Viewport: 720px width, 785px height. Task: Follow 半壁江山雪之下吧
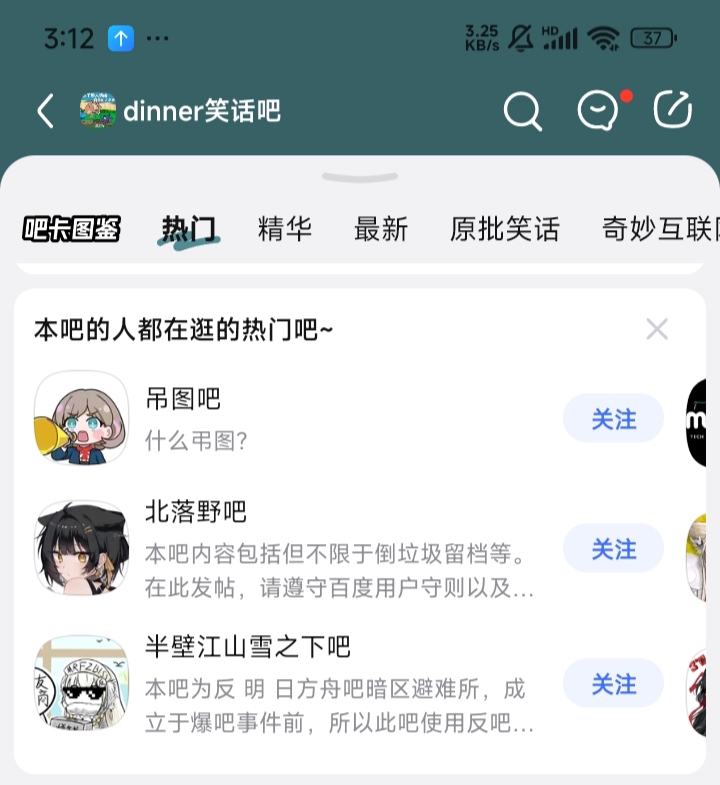point(613,683)
